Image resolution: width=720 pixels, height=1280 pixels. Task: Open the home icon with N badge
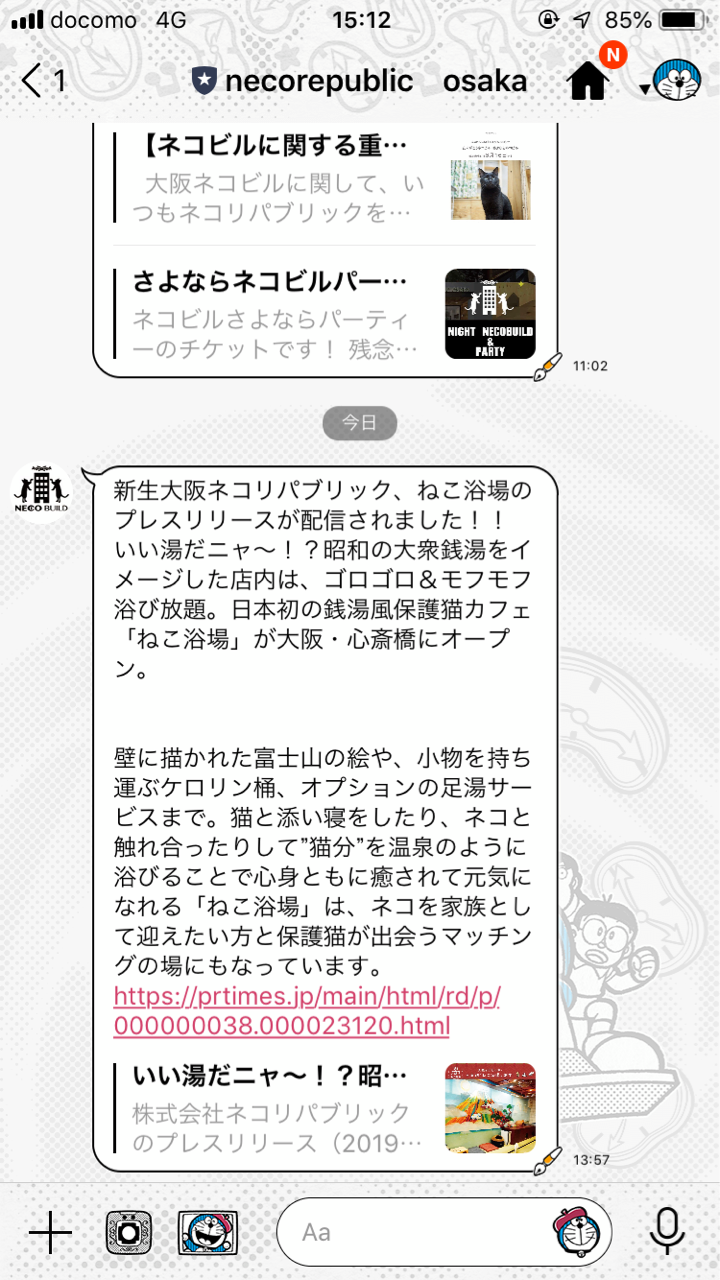pos(590,80)
